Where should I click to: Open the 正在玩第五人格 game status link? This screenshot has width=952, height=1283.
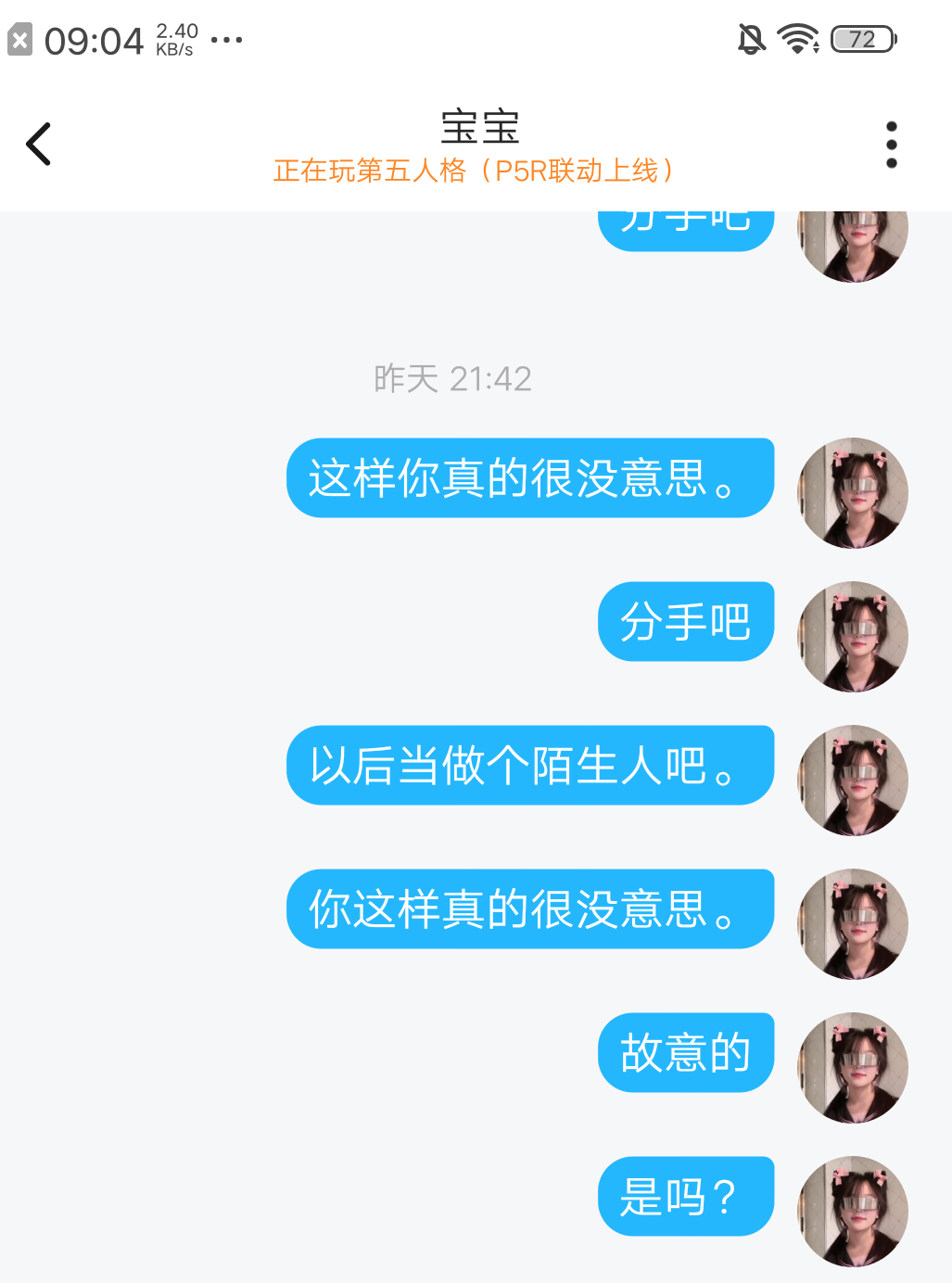click(475, 171)
